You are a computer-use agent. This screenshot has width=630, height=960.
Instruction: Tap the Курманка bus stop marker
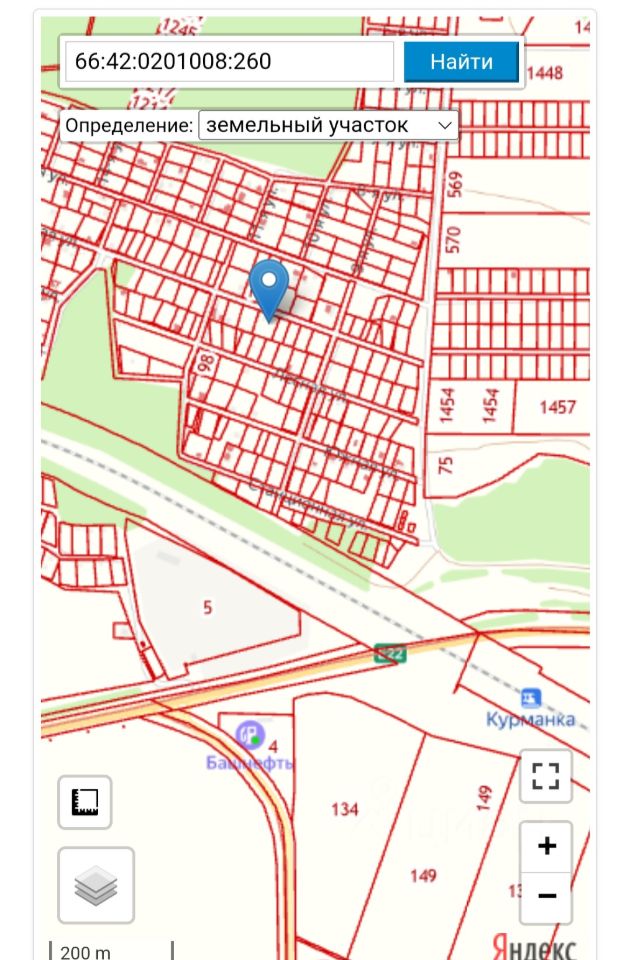point(530,698)
